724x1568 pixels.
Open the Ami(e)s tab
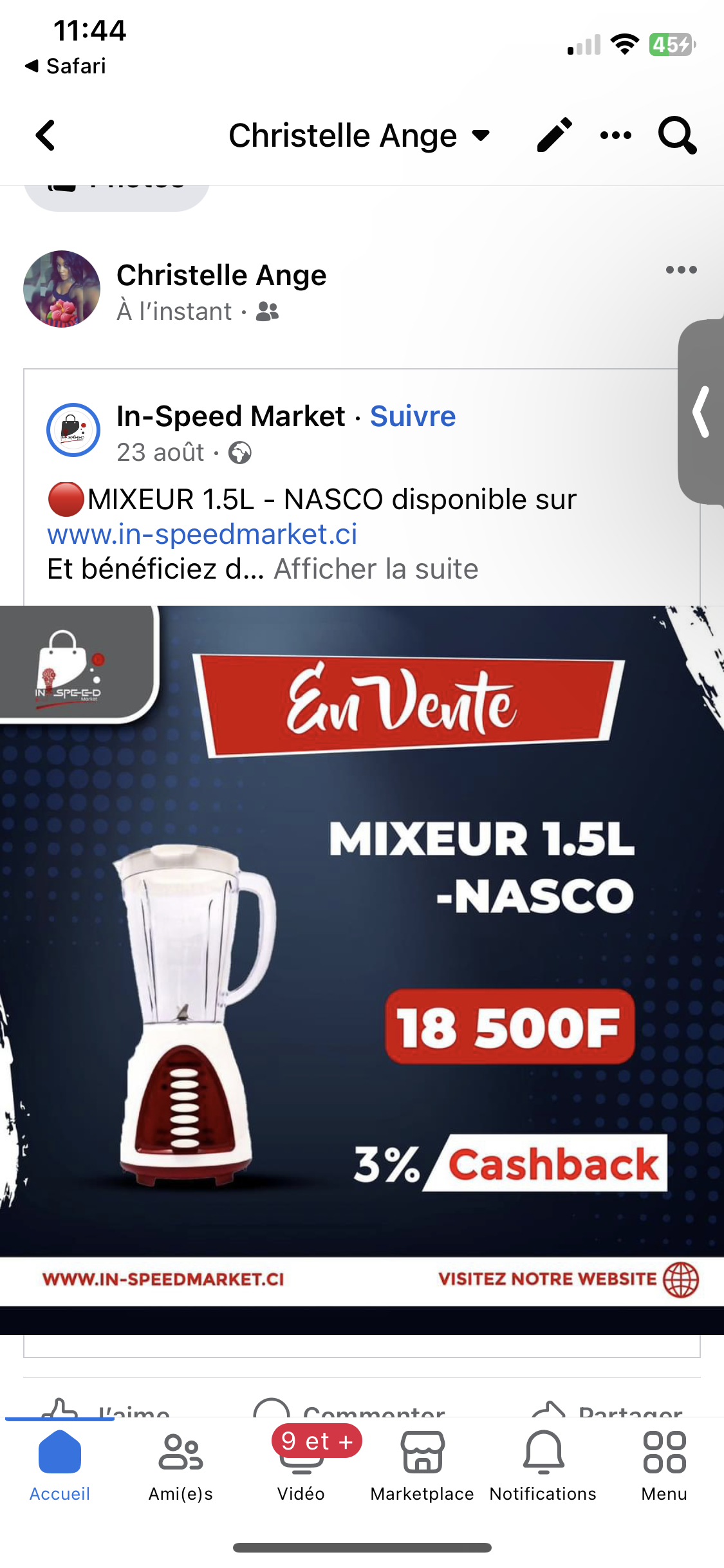tap(181, 1465)
